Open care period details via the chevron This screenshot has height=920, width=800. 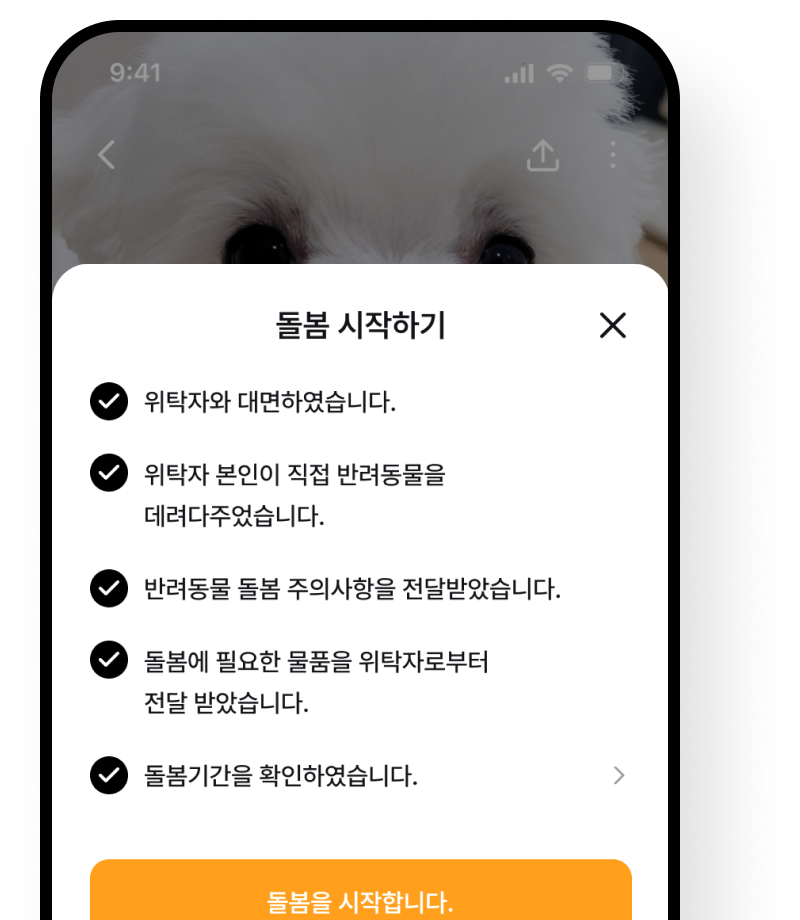coord(619,775)
